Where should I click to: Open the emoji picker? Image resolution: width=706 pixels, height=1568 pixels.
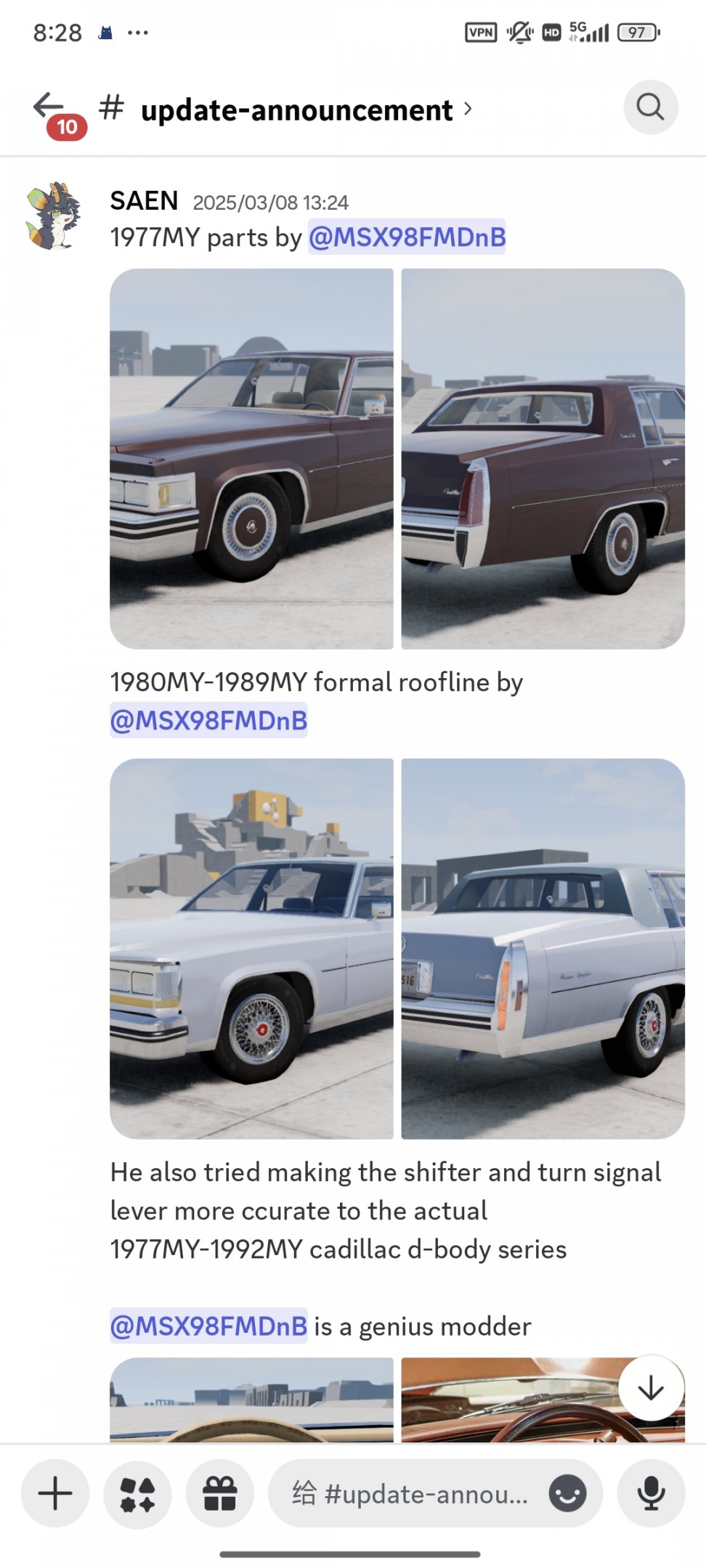[x=567, y=1493]
